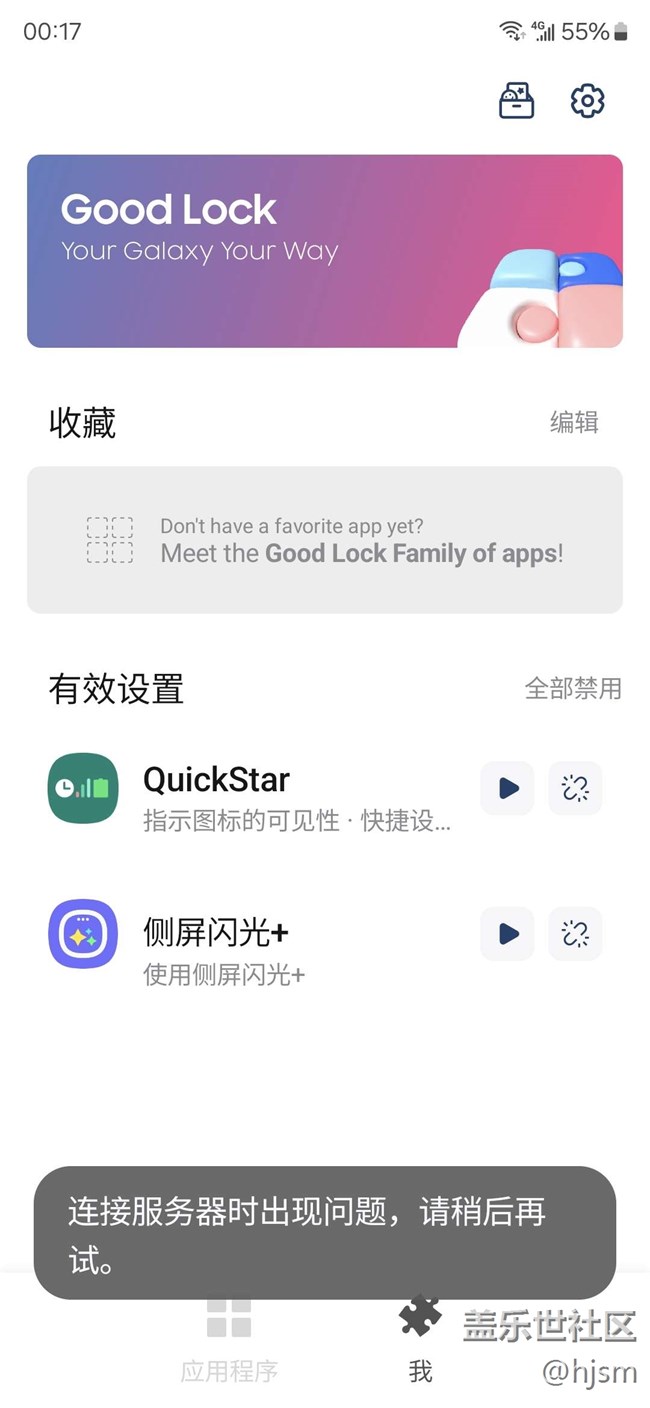Unlink QuickStar using its broken-link icon
This screenshot has height=1408, width=650.
pos(575,788)
